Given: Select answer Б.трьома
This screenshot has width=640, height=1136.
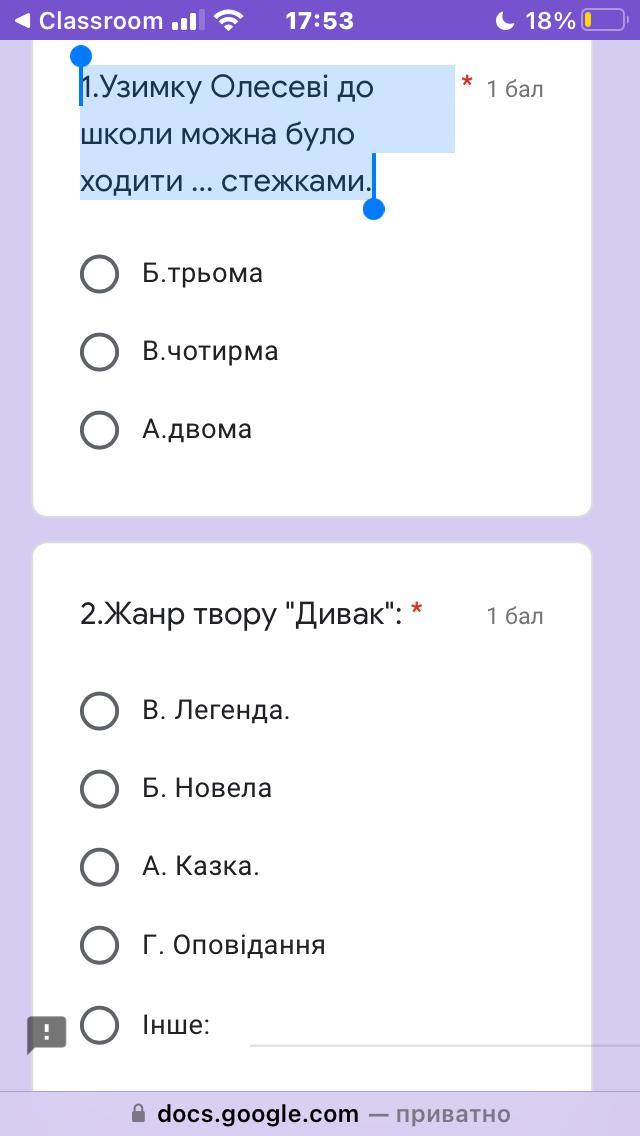Looking at the screenshot, I should [x=99, y=273].
